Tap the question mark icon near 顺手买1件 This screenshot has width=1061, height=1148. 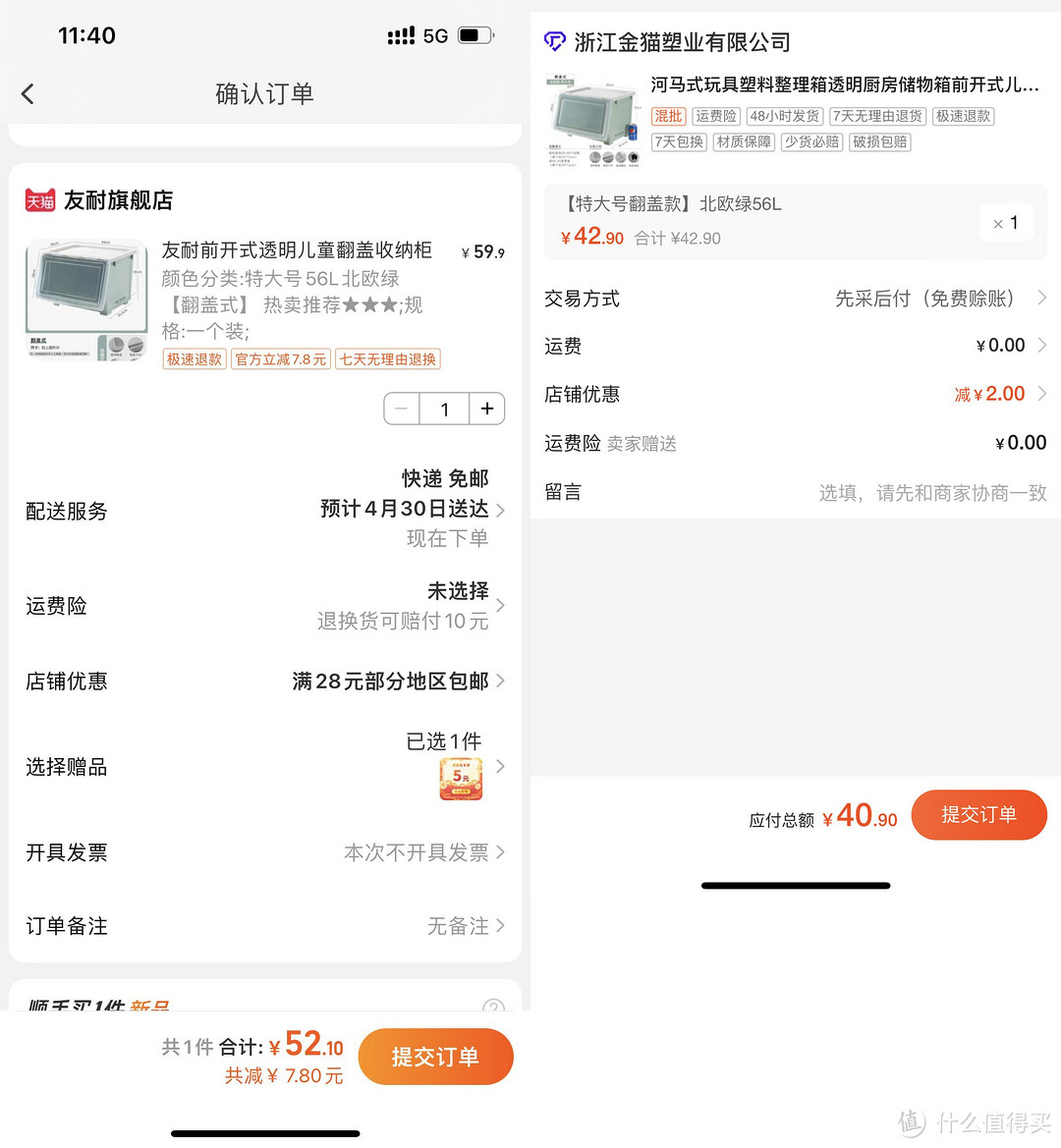pyautogui.click(x=495, y=1009)
